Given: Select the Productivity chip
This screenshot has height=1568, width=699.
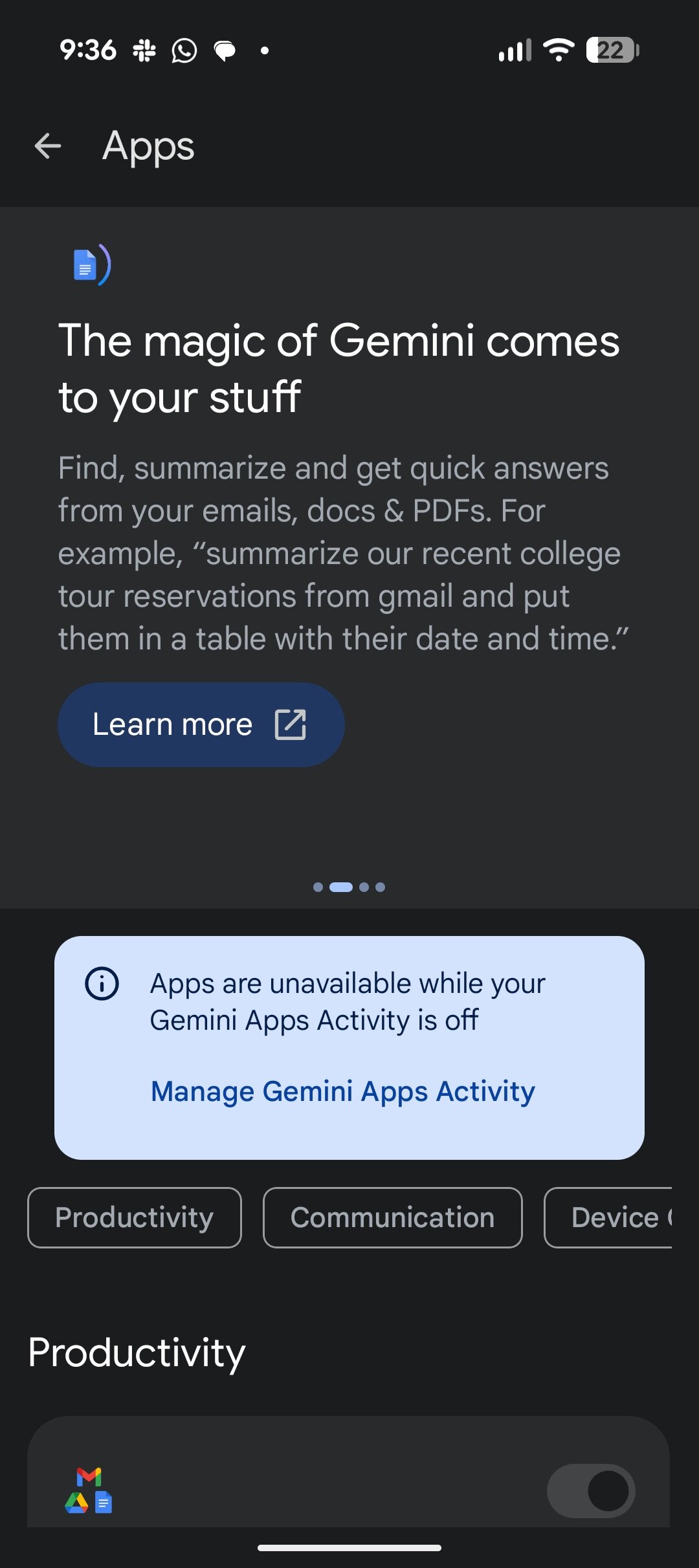Looking at the screenshot, I should (x=135, y=1217).
